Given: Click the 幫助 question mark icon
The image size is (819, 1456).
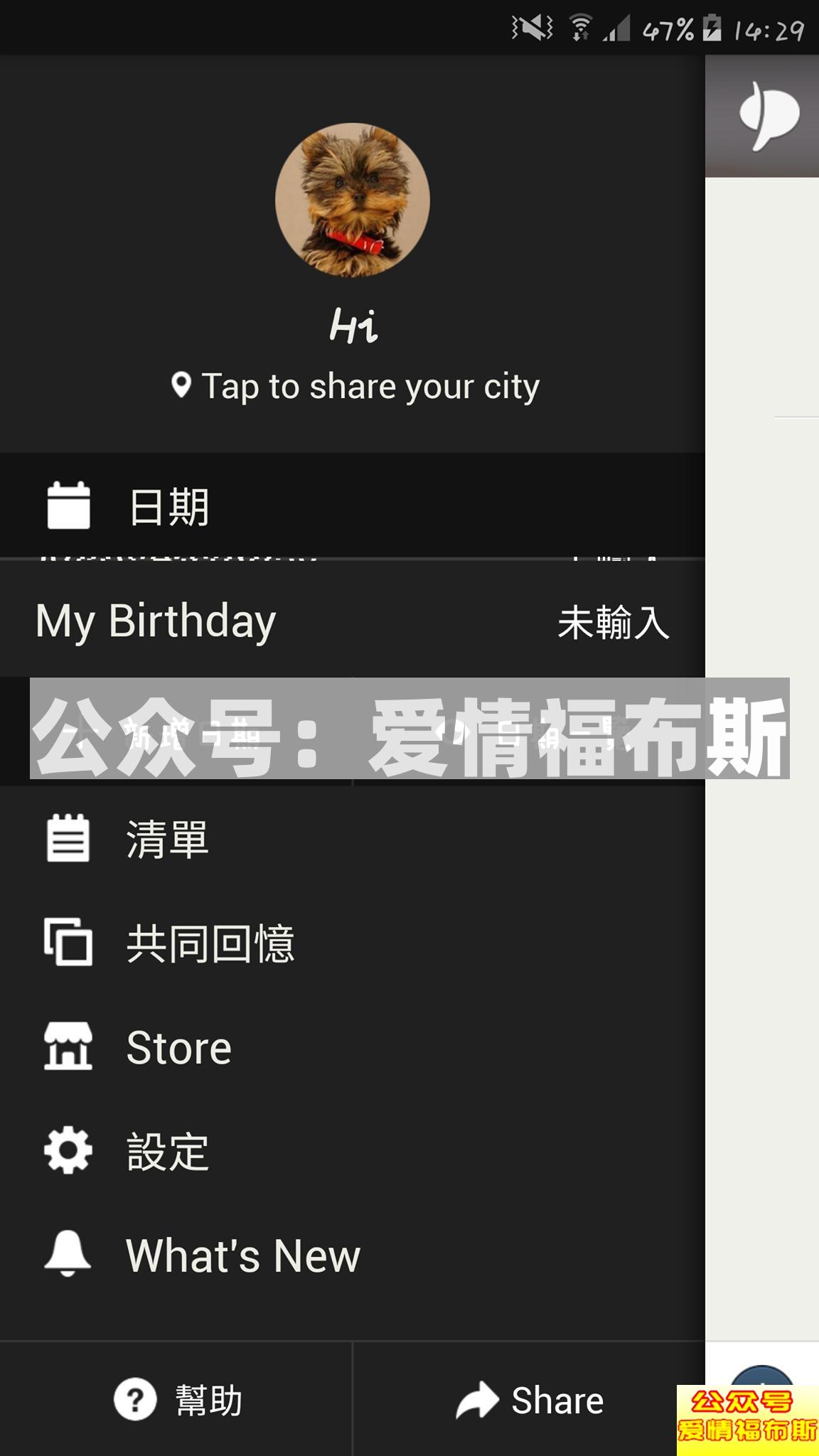Looking at the screenshot, I should tap(135, 1398).
